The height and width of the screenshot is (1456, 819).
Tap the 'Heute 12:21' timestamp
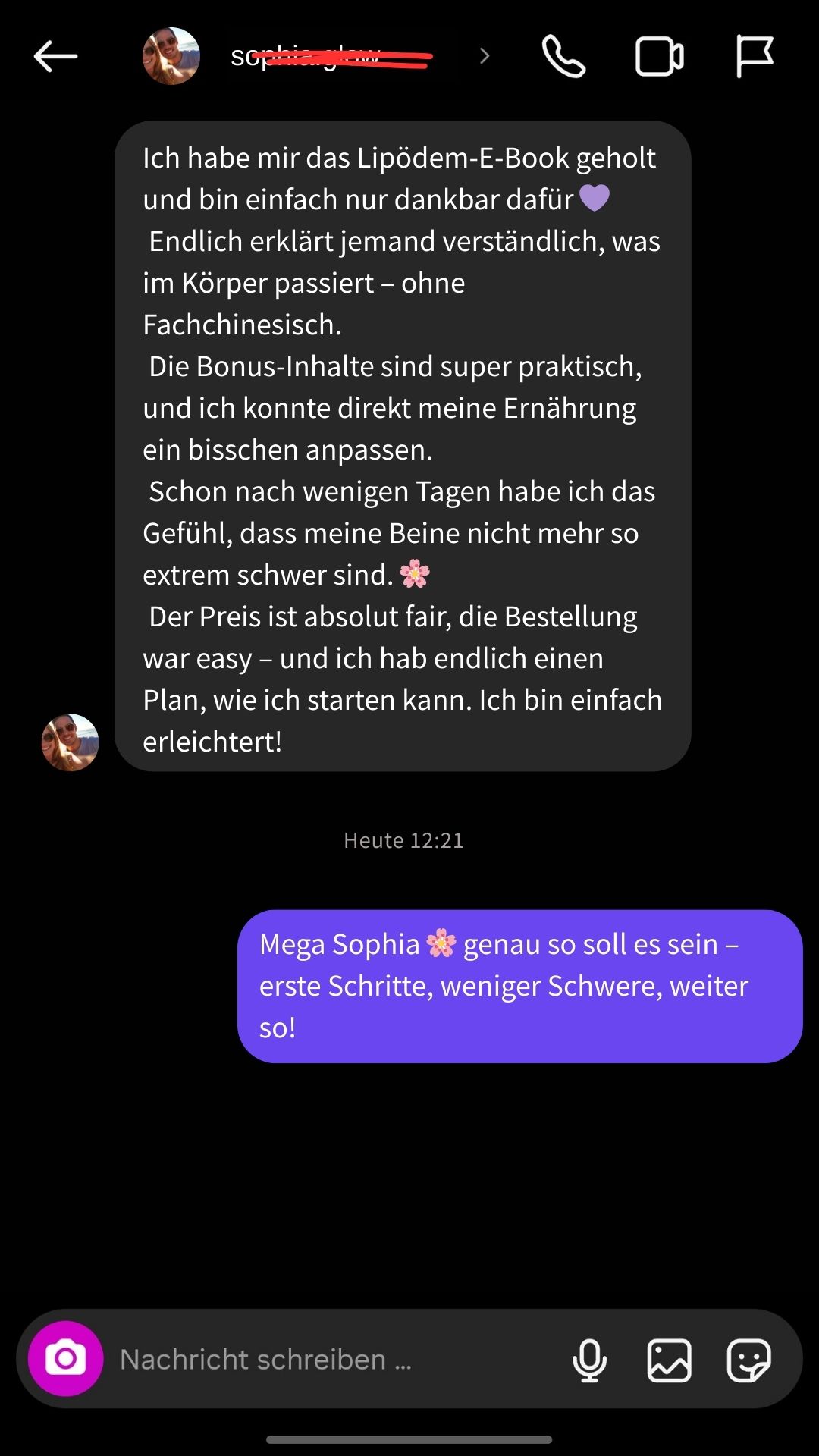click(403, 839)
